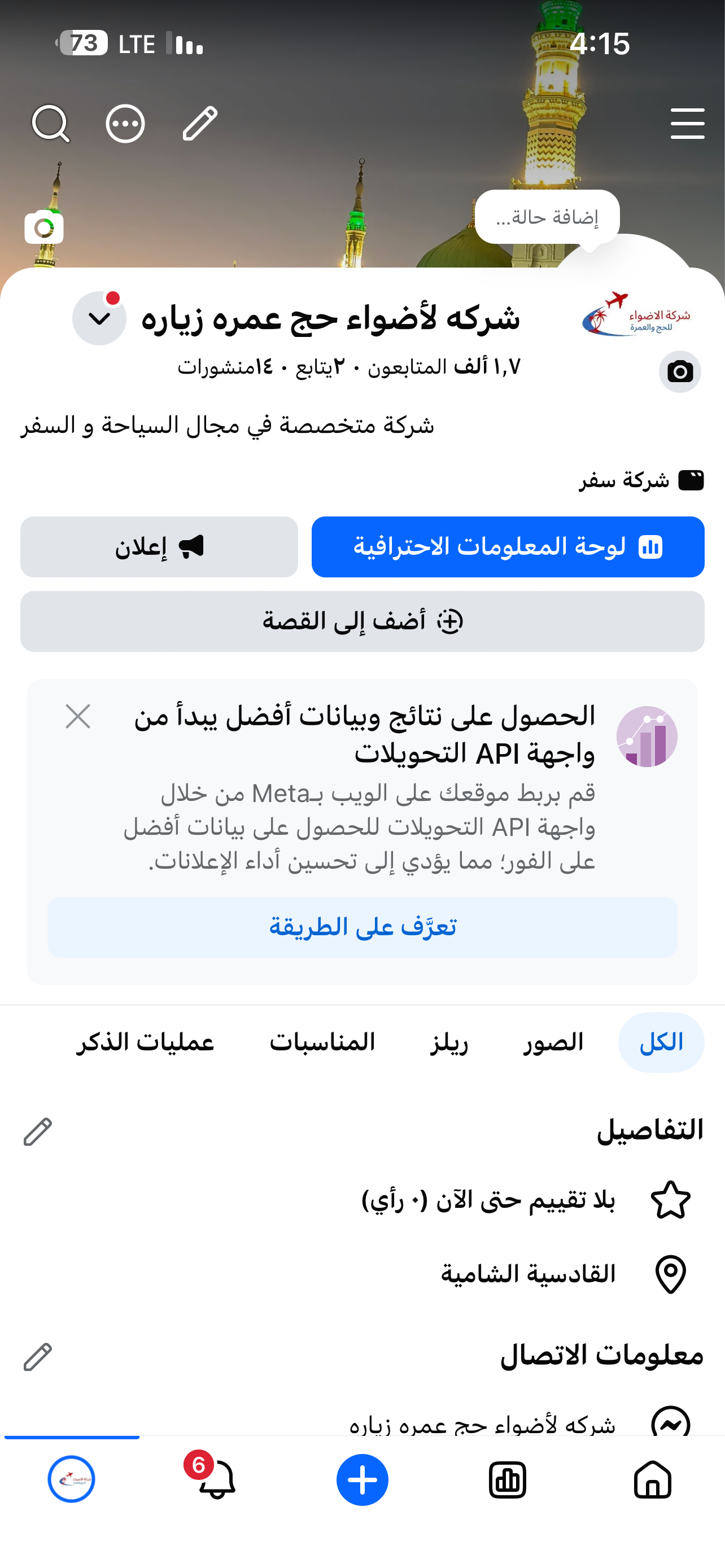Switch to the ريلز tab
The width and height of the screenshot is (725, 1568).
click(x=449, y=1042)
